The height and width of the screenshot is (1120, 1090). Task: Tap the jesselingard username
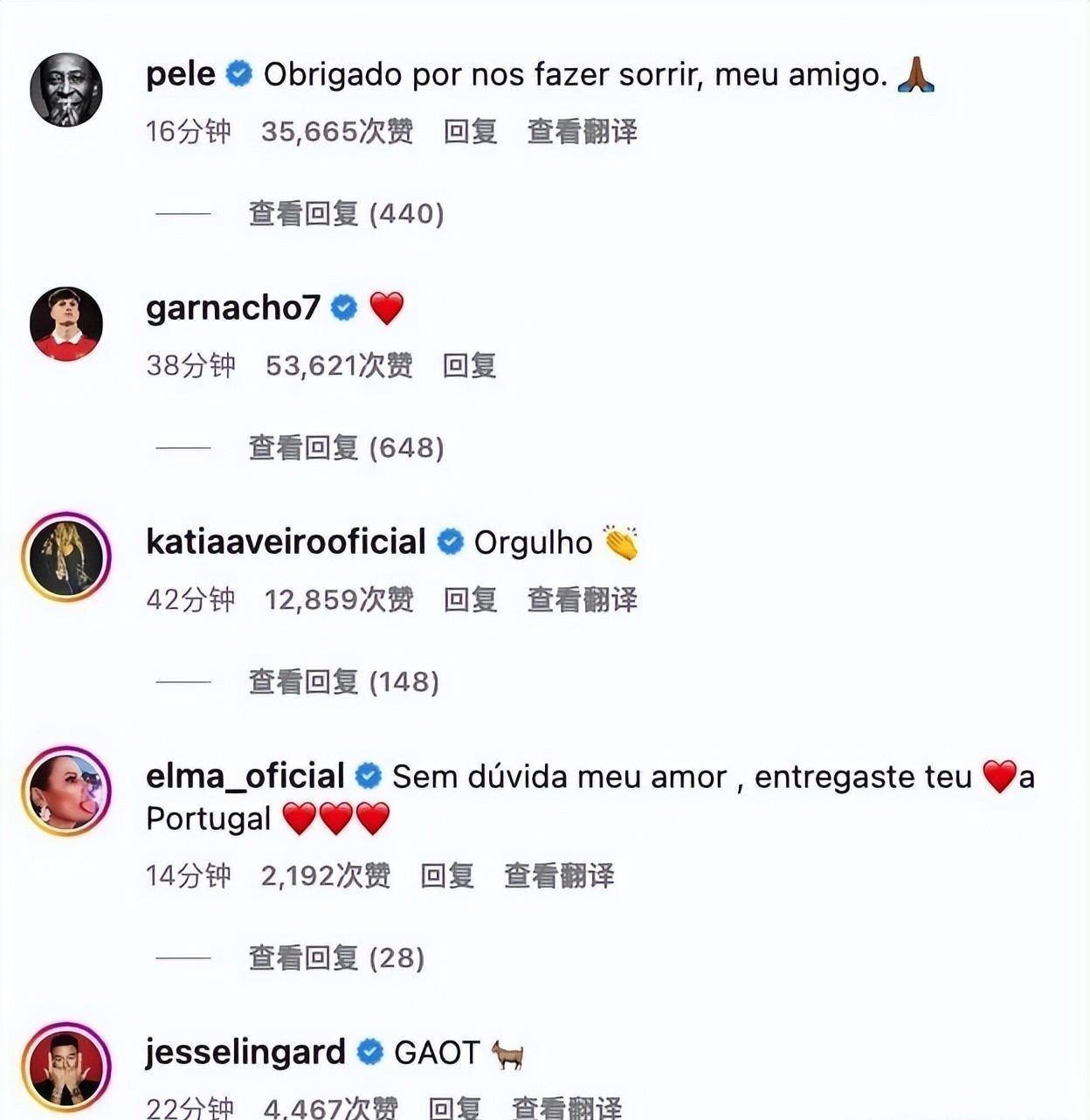(245, 1053)
